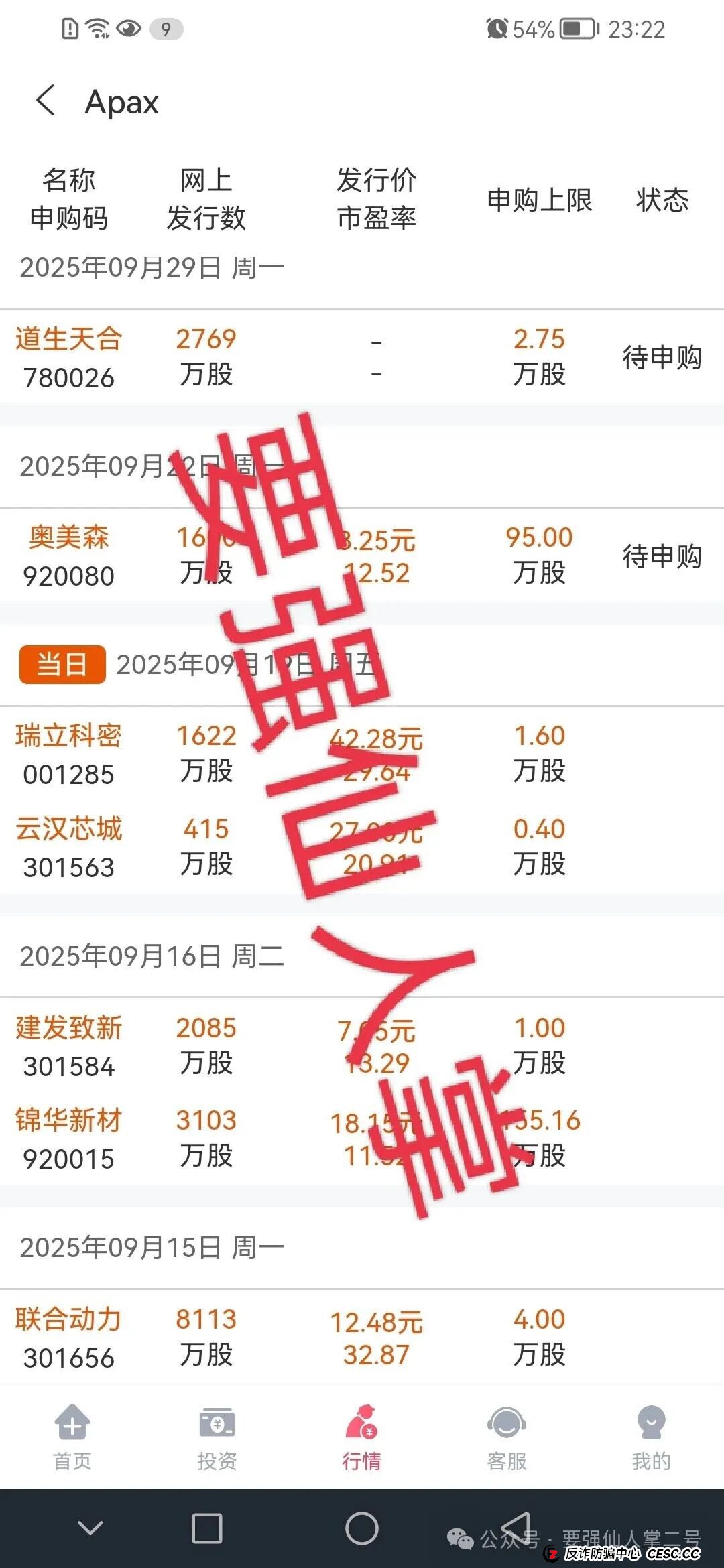This screenshot has width=724, height=1568.
Task: Tap the back arrow beside the Apax title
Action: click(x=46, y=102)
